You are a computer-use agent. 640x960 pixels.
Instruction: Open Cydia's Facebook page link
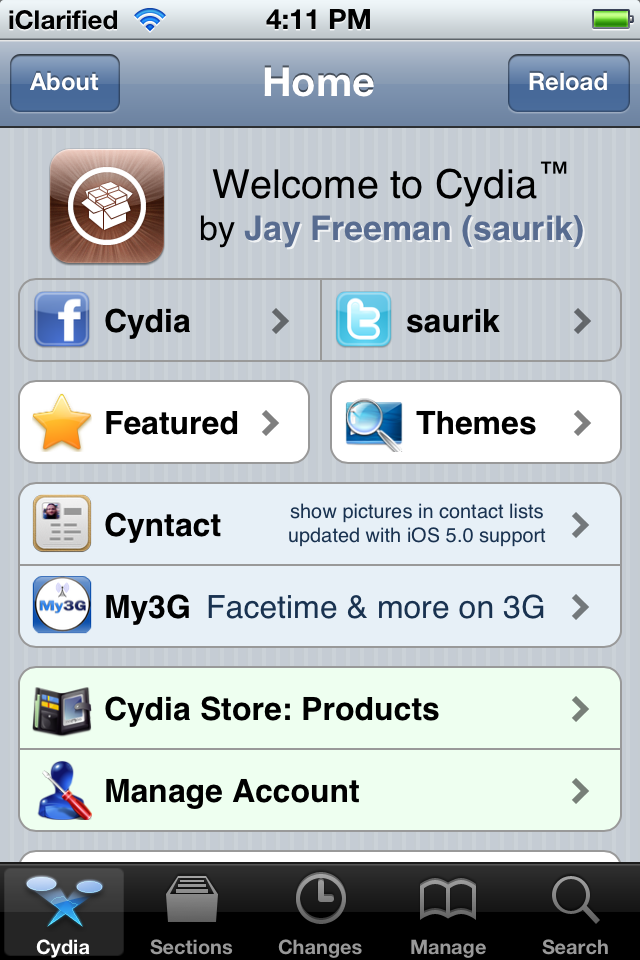(170, 321)
